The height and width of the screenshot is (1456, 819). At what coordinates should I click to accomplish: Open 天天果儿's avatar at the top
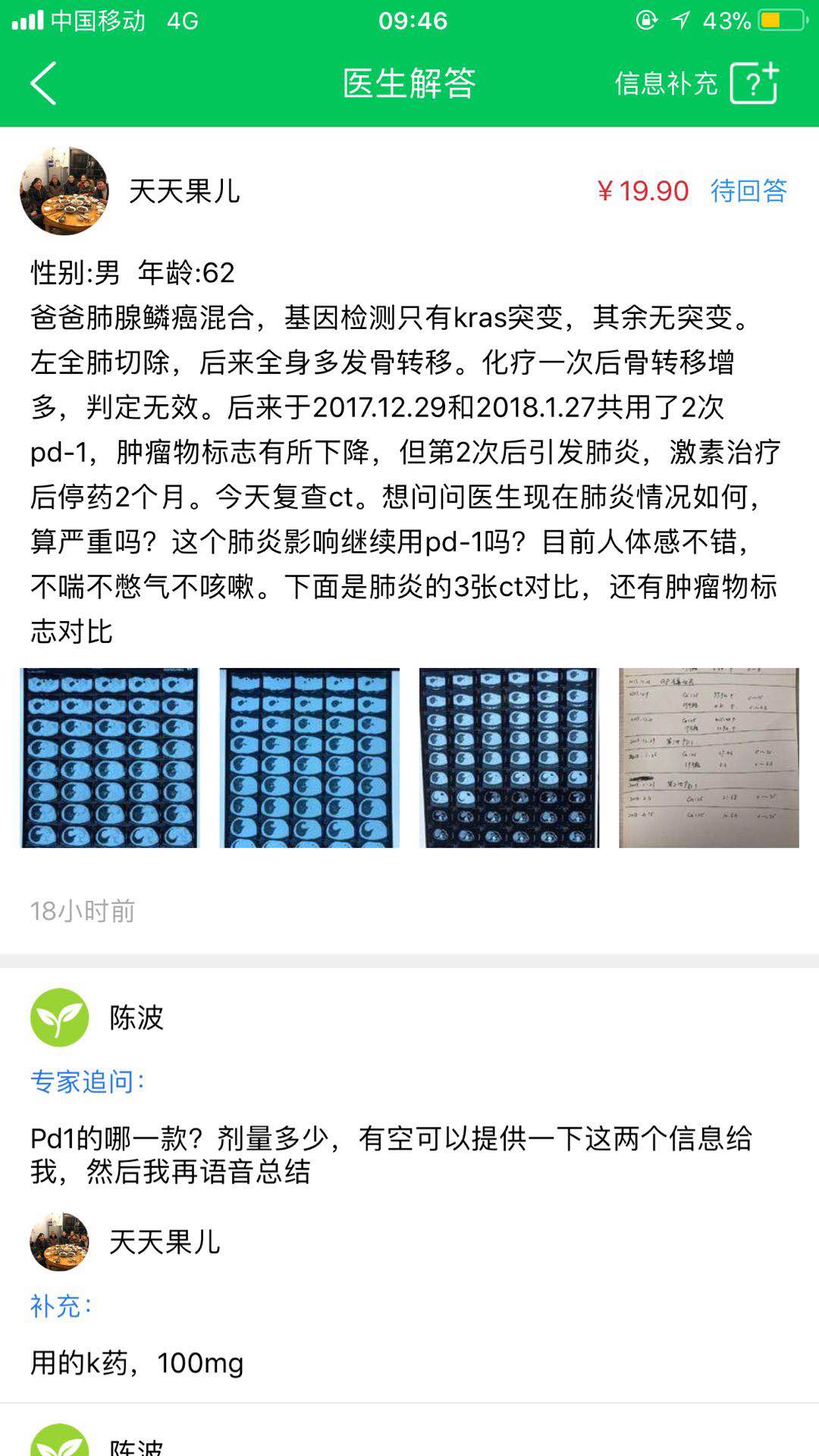[x=64, y=191]
